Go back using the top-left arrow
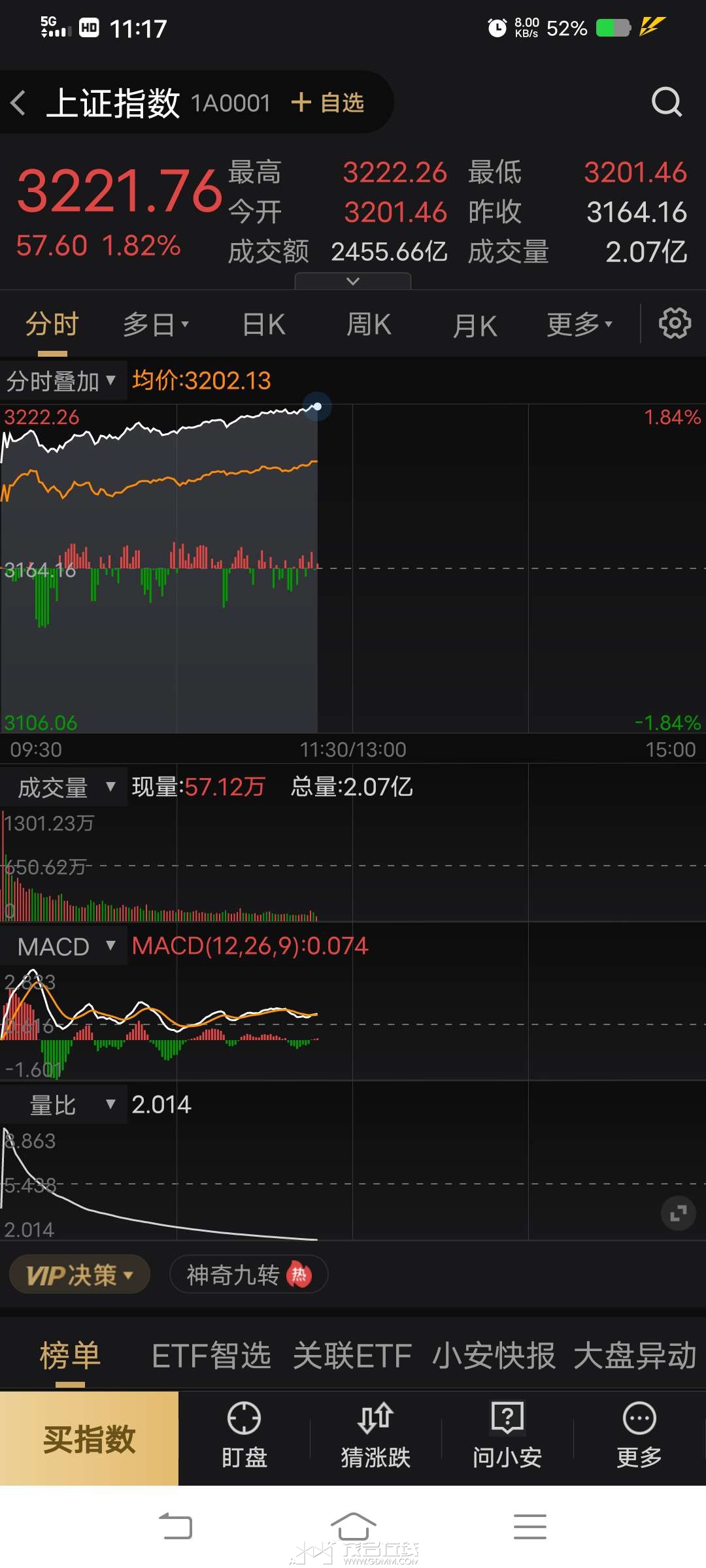This screenshot has width=706, height=1568. (x=18, y=103)
